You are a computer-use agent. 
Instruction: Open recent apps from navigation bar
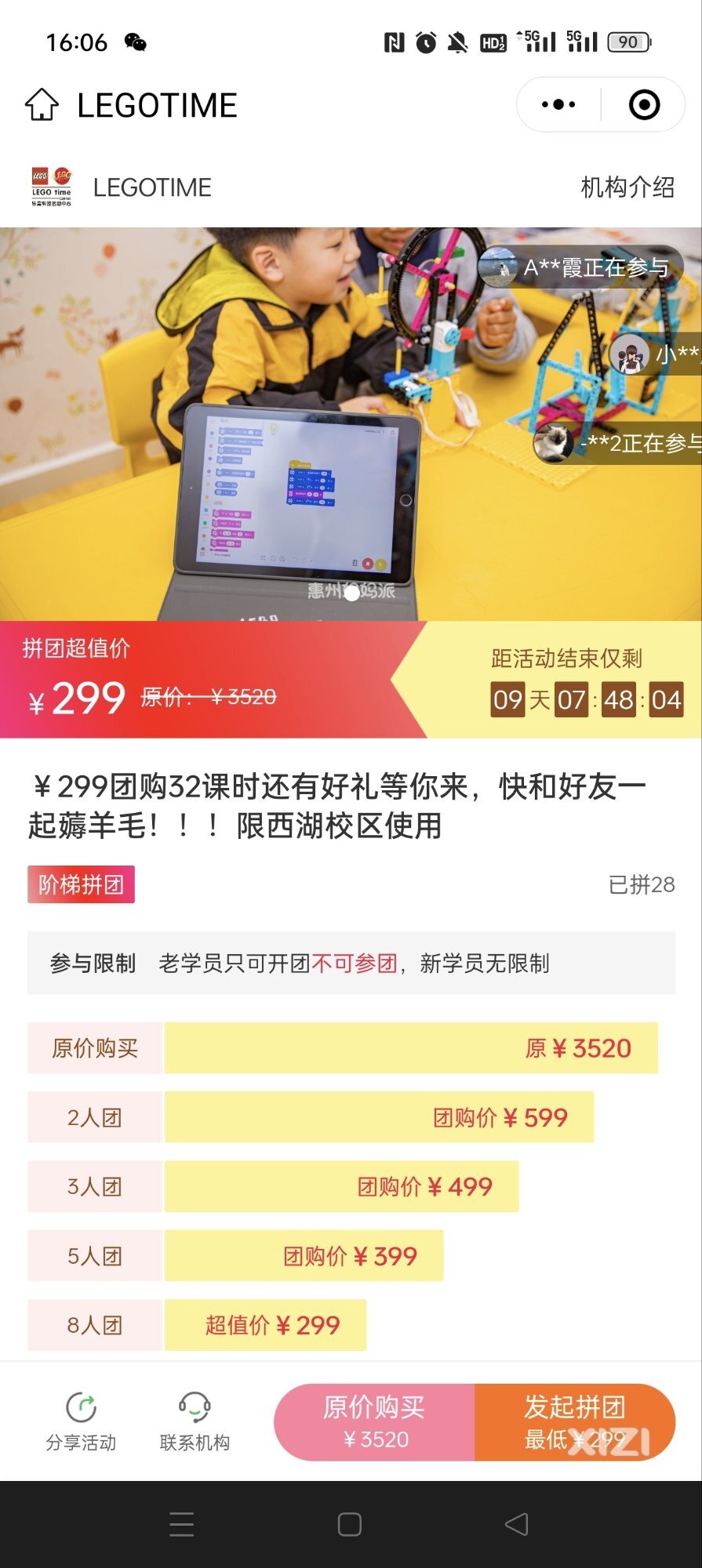click(x=182, y=1524)
